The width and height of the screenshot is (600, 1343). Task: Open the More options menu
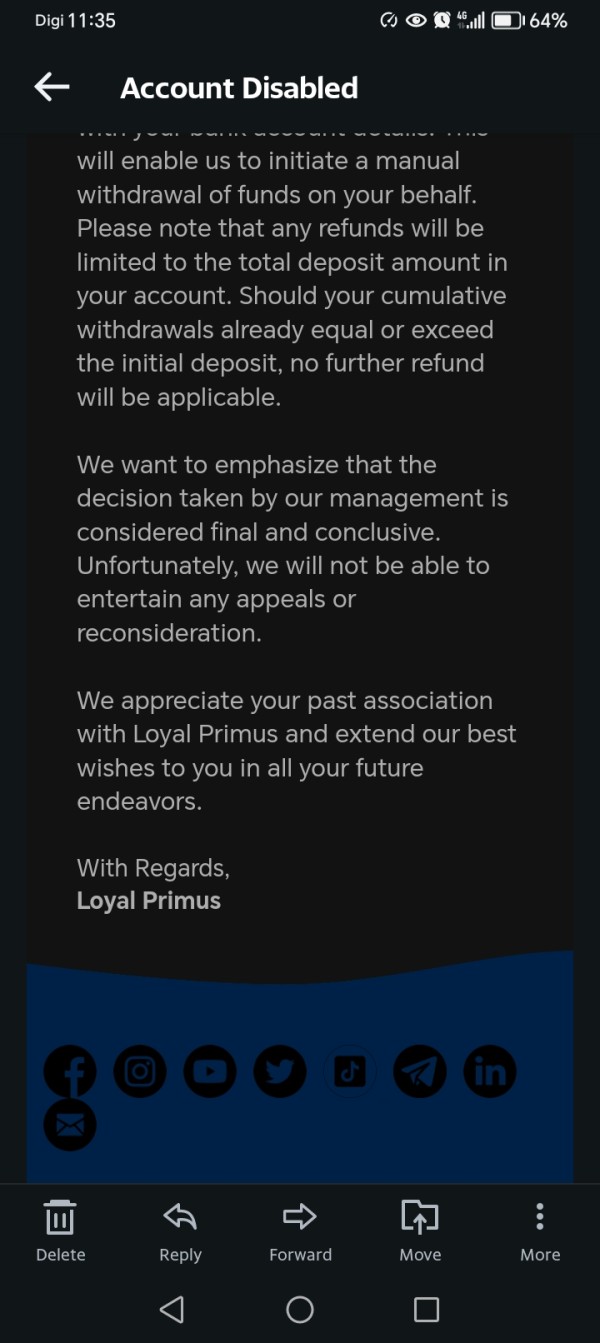click(x=540, y=1230)
